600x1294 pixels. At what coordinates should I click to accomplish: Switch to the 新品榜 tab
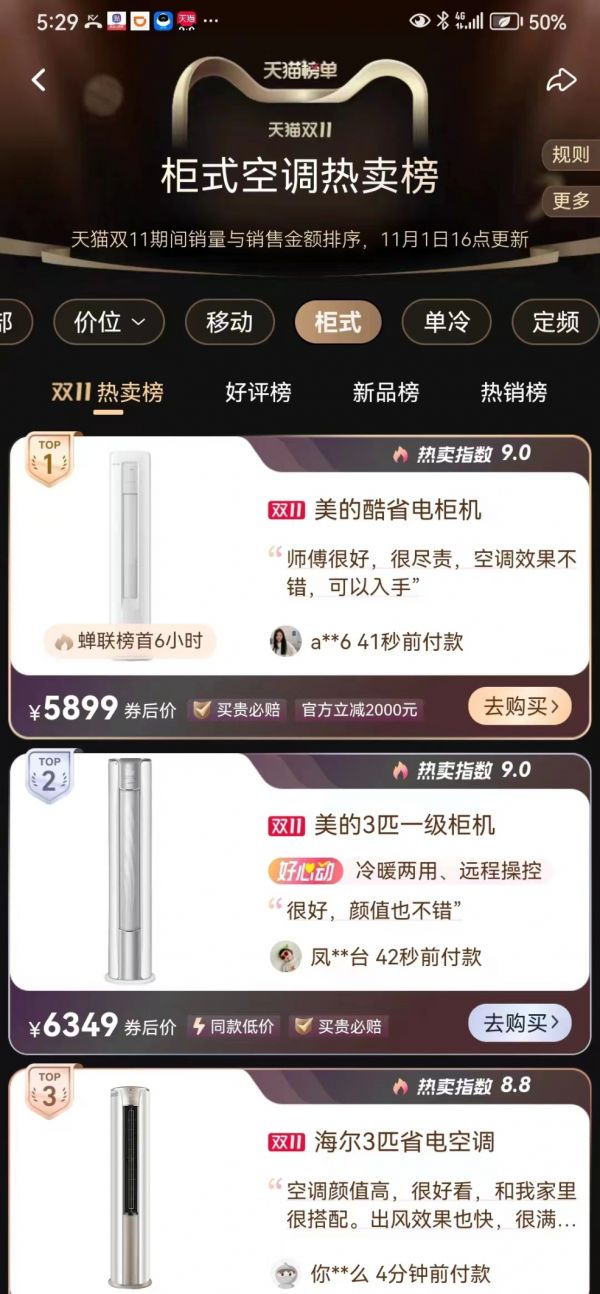tap(385, 393)
